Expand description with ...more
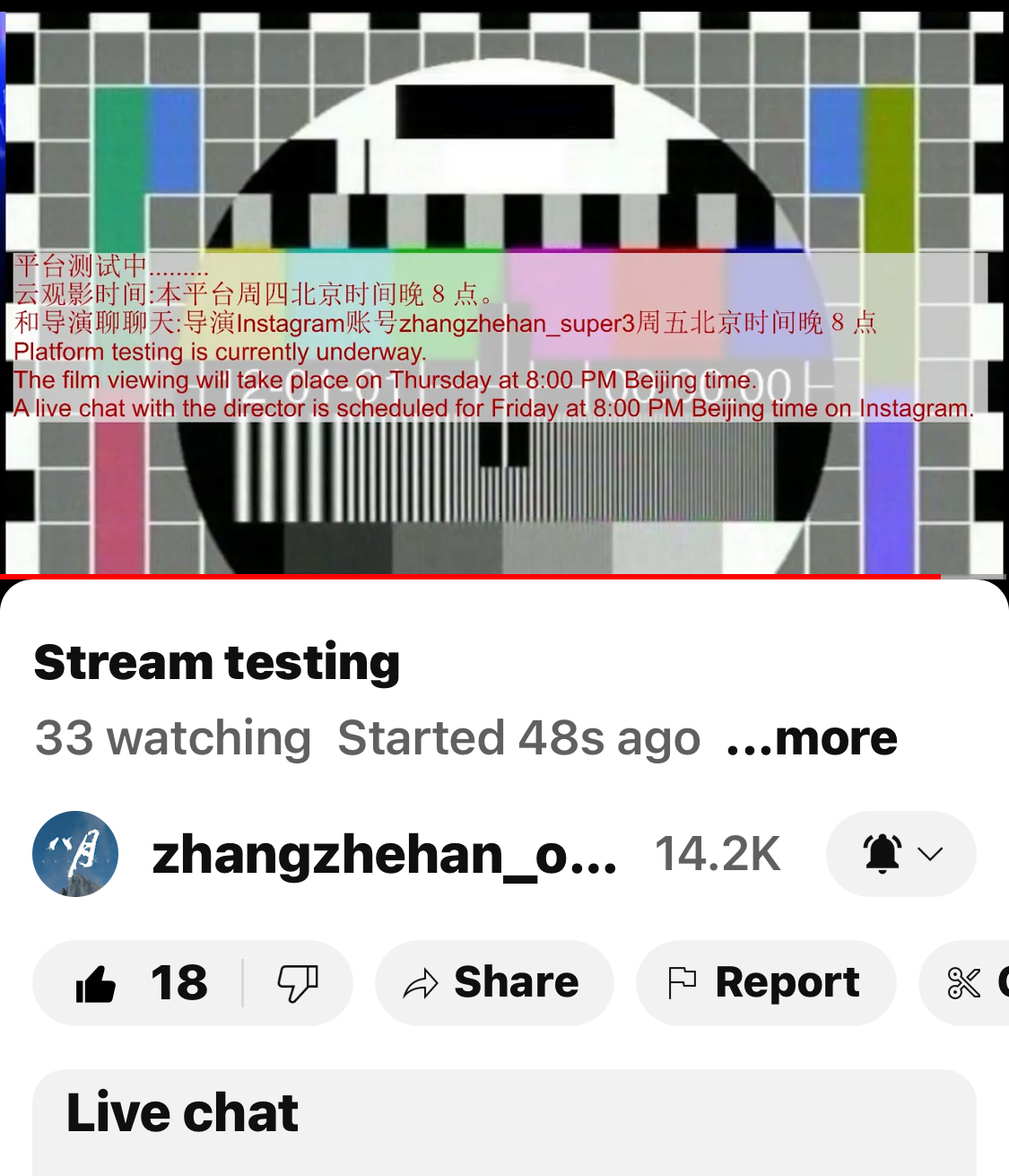This screenshot has width=1009, height=1176. pos(812,738)
